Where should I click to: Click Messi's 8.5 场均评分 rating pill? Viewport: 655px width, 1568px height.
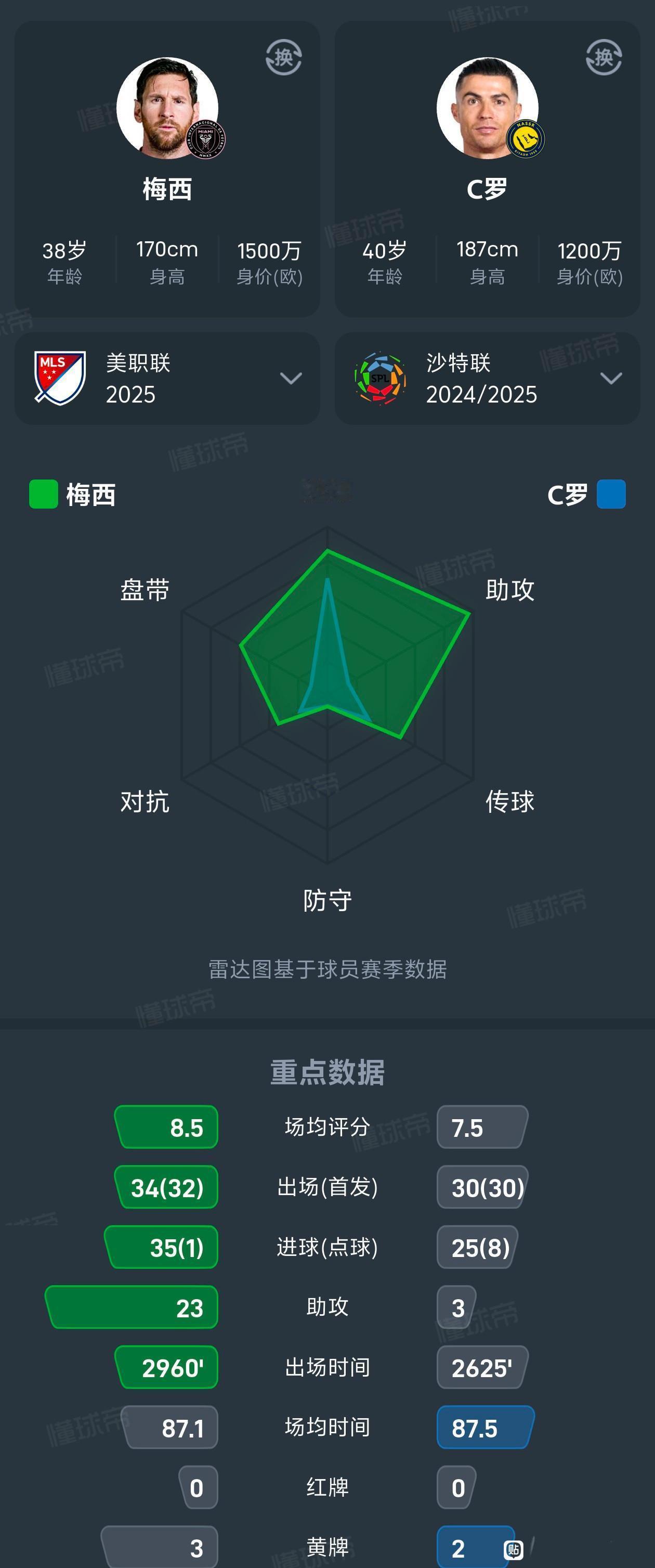click(168, 1128)
